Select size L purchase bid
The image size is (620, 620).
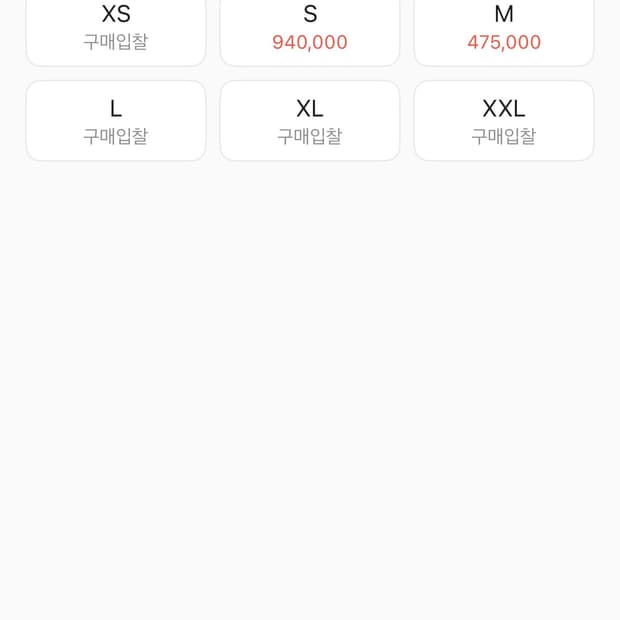coord(116,121)
